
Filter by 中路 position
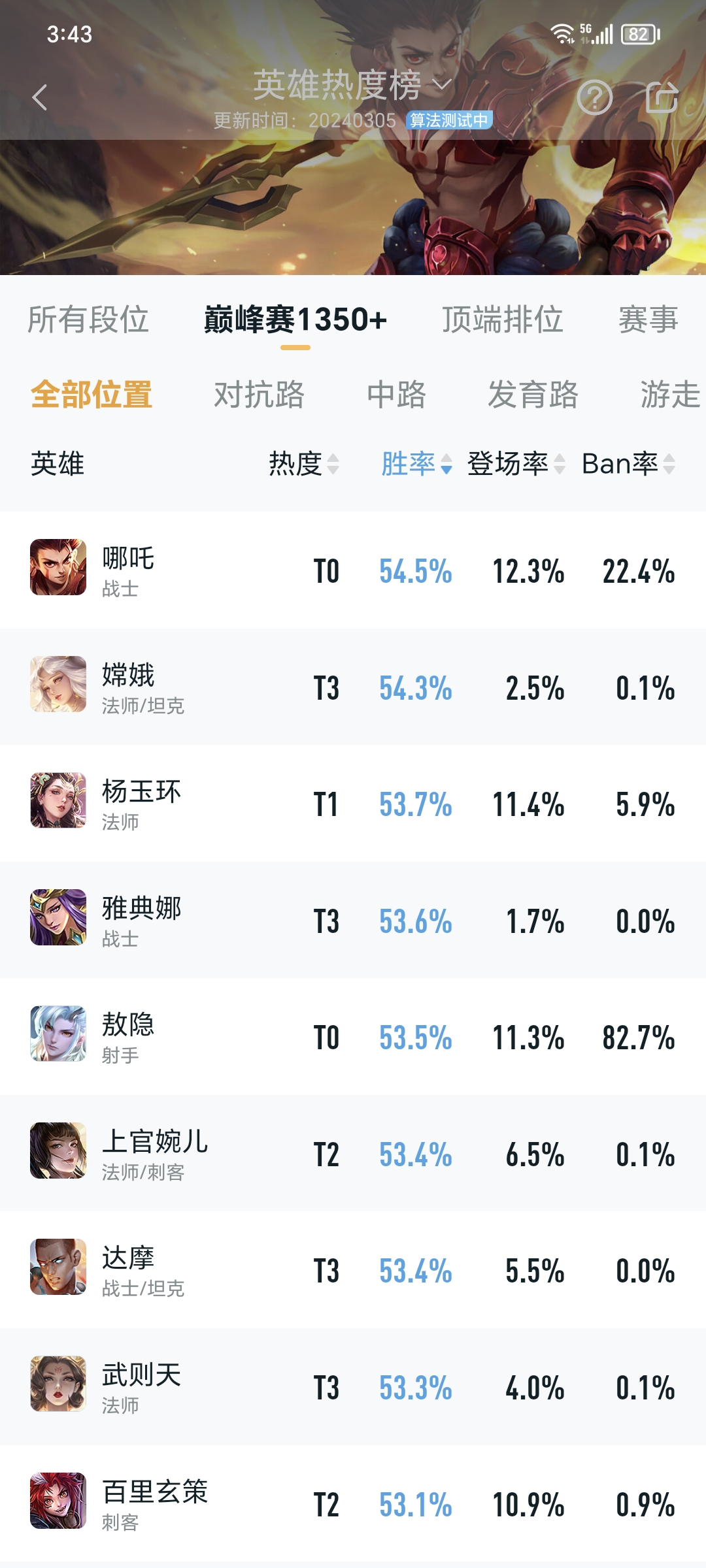(396, 395)
